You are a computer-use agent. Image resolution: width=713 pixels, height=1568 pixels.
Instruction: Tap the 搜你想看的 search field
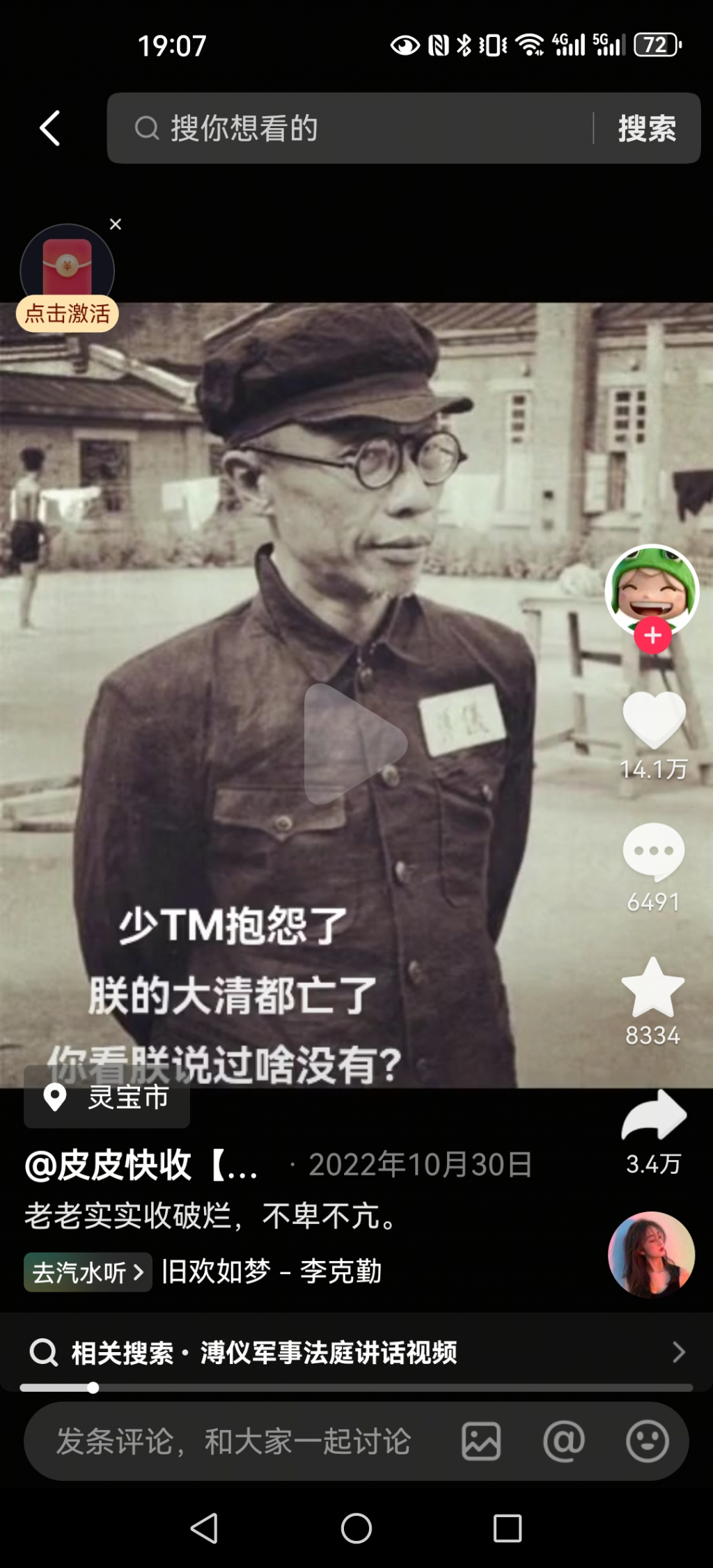tap(348, 129)
